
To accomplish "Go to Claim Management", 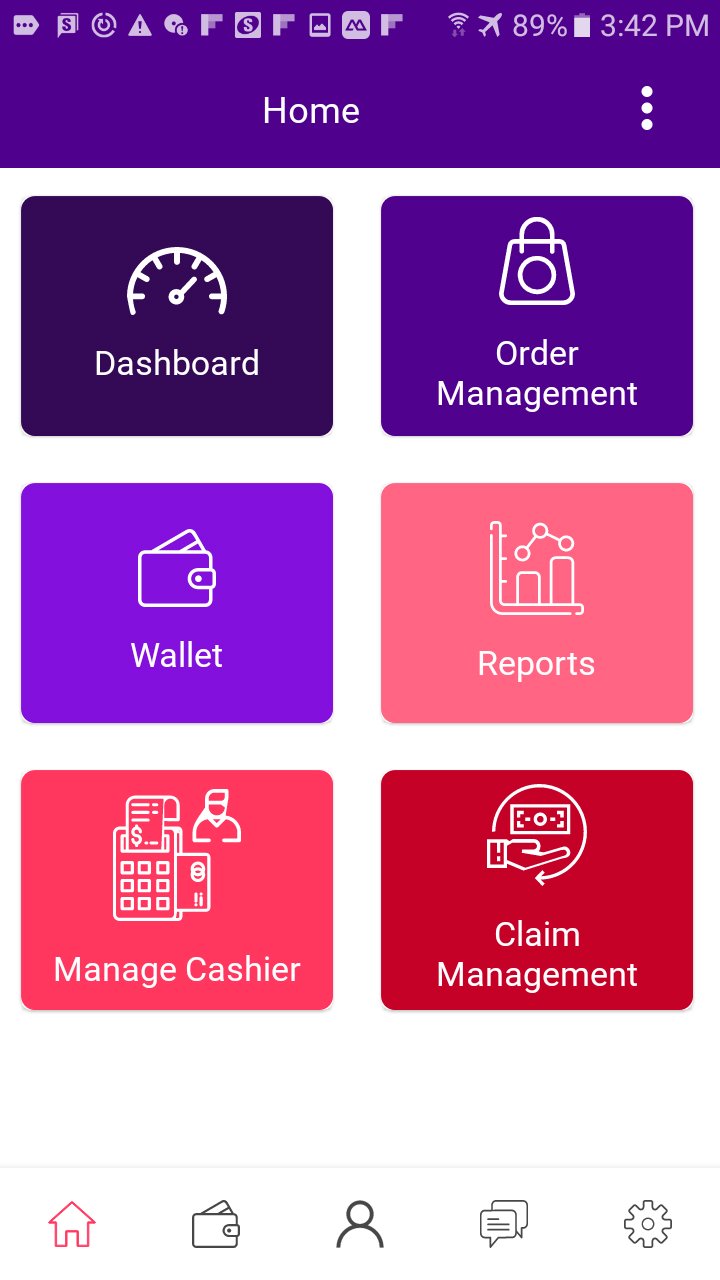I will coord(537,890).
